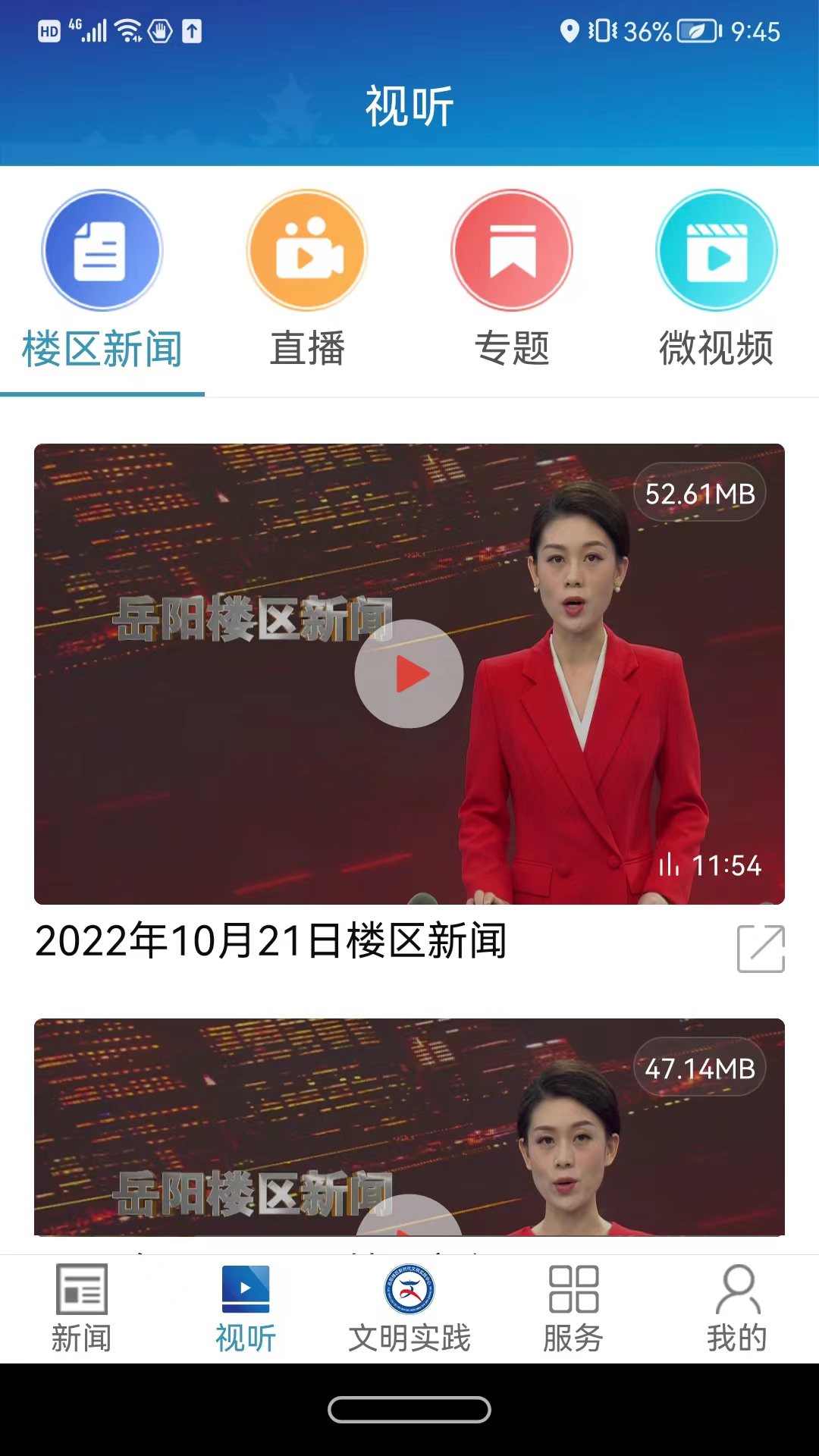Open the 我的 profile tab
This screenshot has width=819, height=1456.
point(737,1309)
